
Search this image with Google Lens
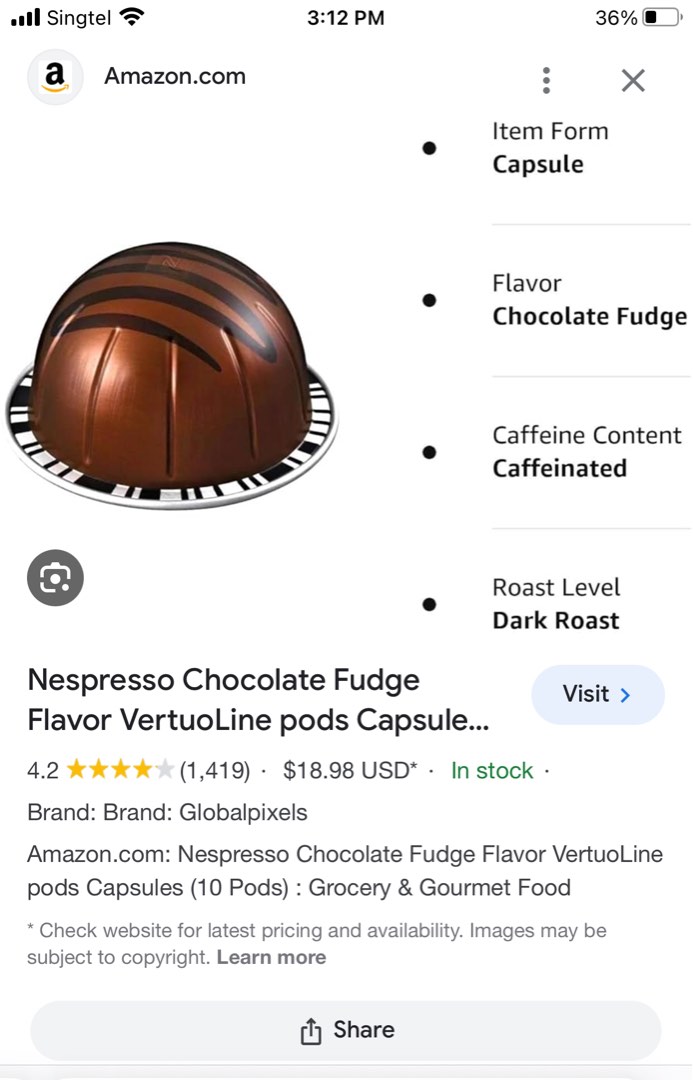click(55, 577)
